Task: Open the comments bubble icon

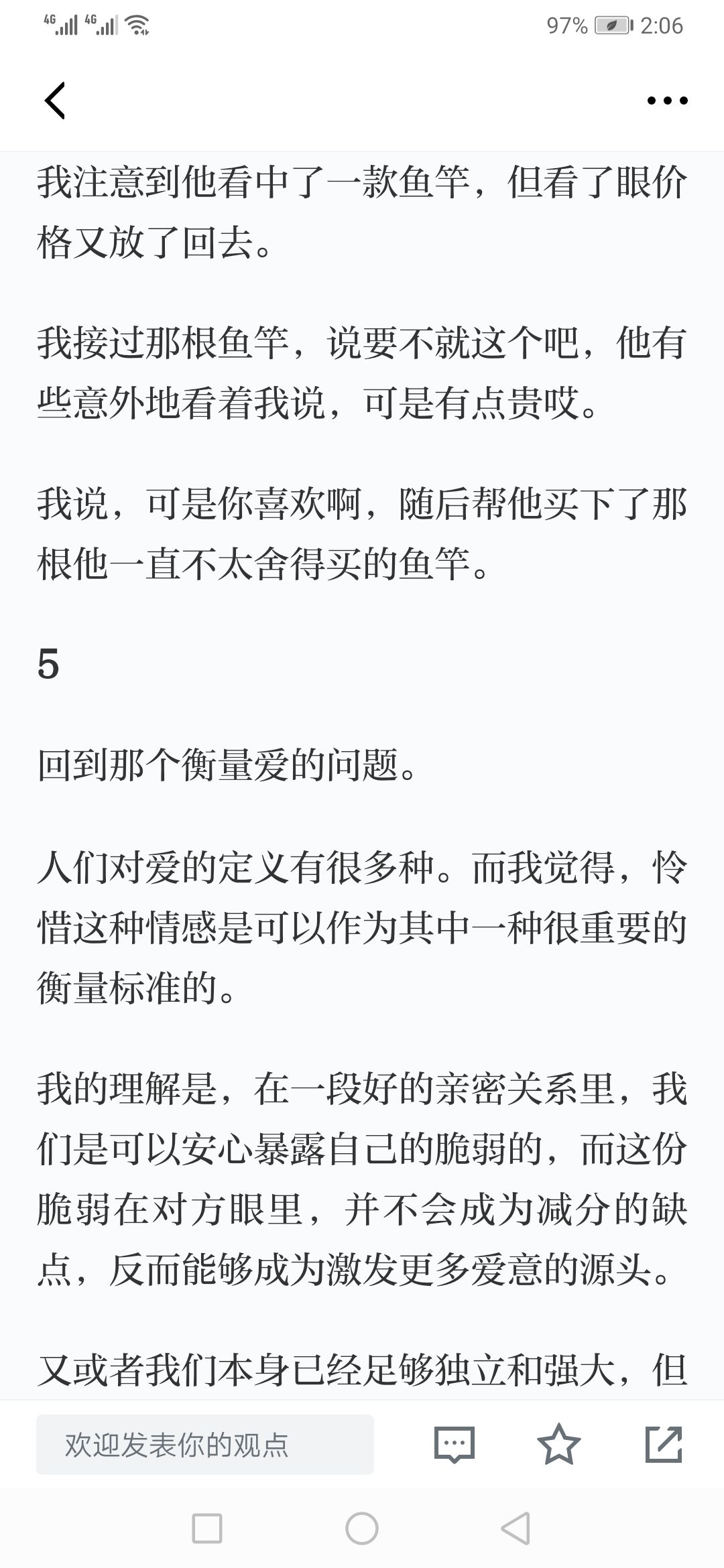Action: pyautogui.click(x=455, y=1445)
